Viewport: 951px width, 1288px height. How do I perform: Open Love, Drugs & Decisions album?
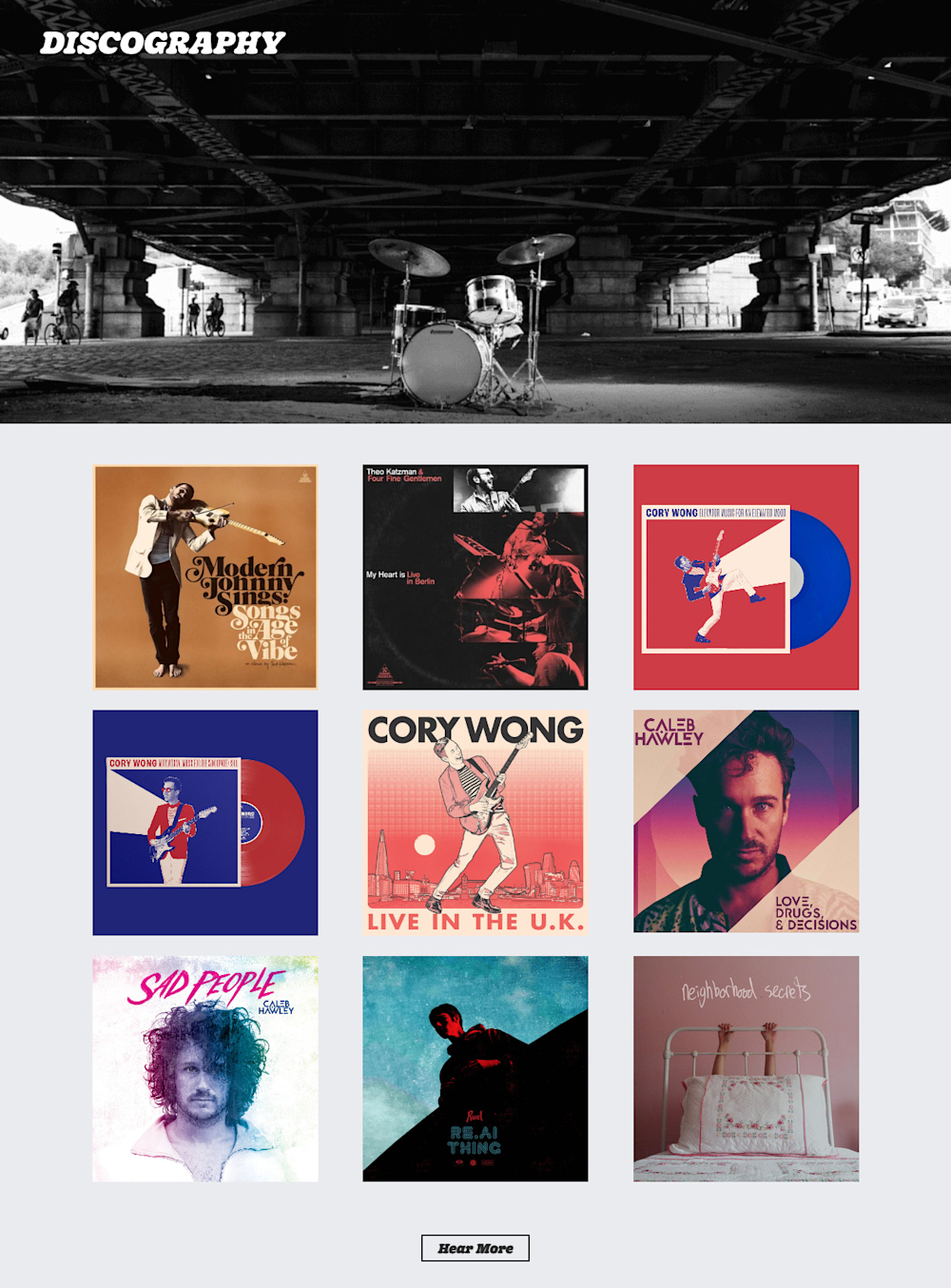(x=746, y=822)
